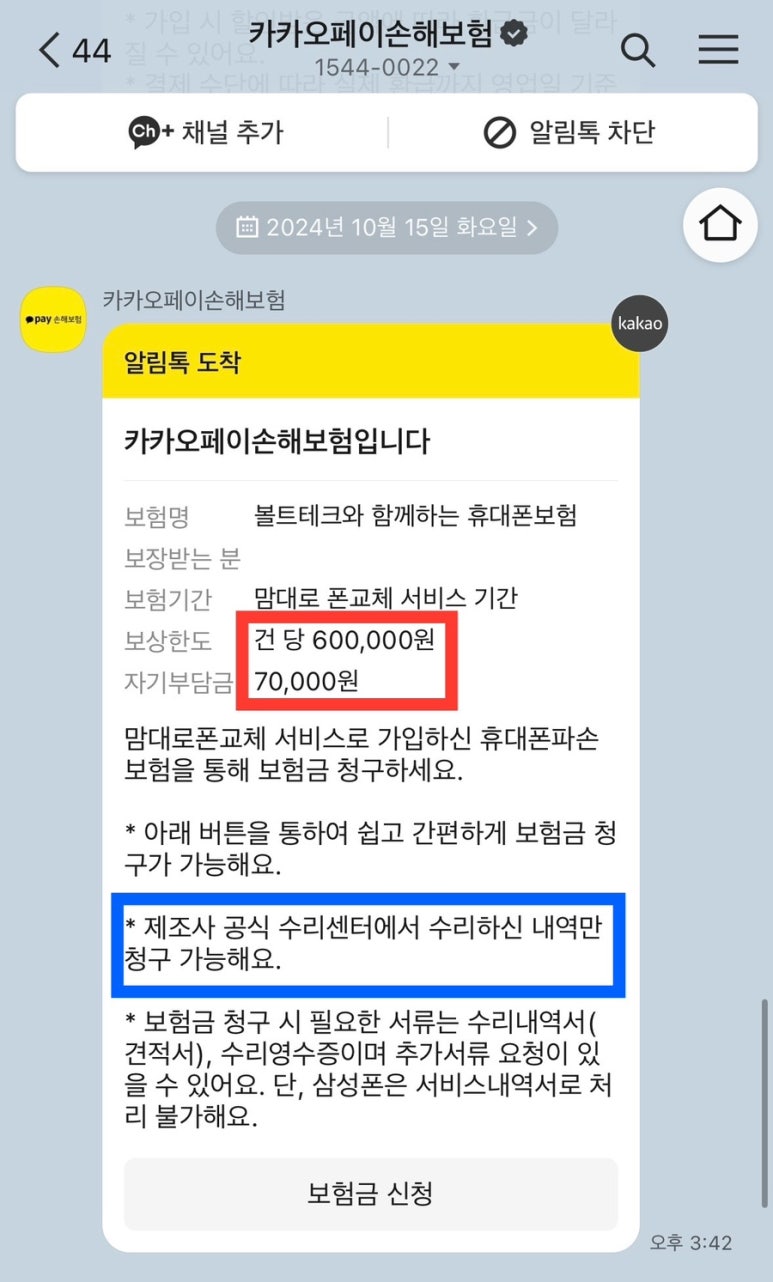Block alerts with 알림톡 차단
The width and height of the screenshot is (773, 1282).
(x=570, y=132)
